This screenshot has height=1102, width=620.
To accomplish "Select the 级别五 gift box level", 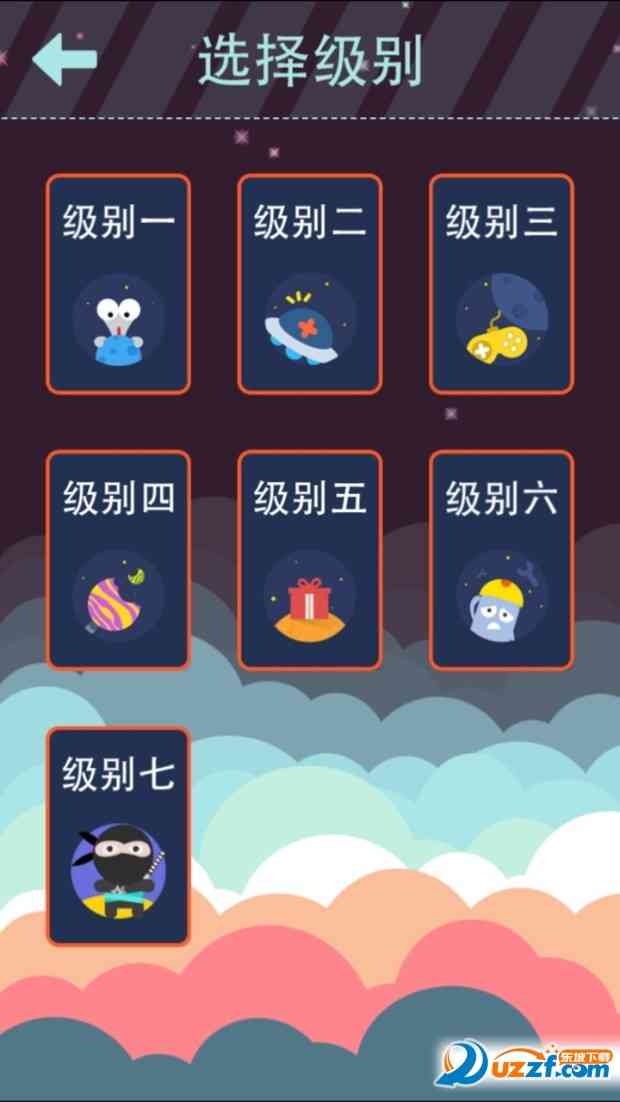I will point(309,560).
